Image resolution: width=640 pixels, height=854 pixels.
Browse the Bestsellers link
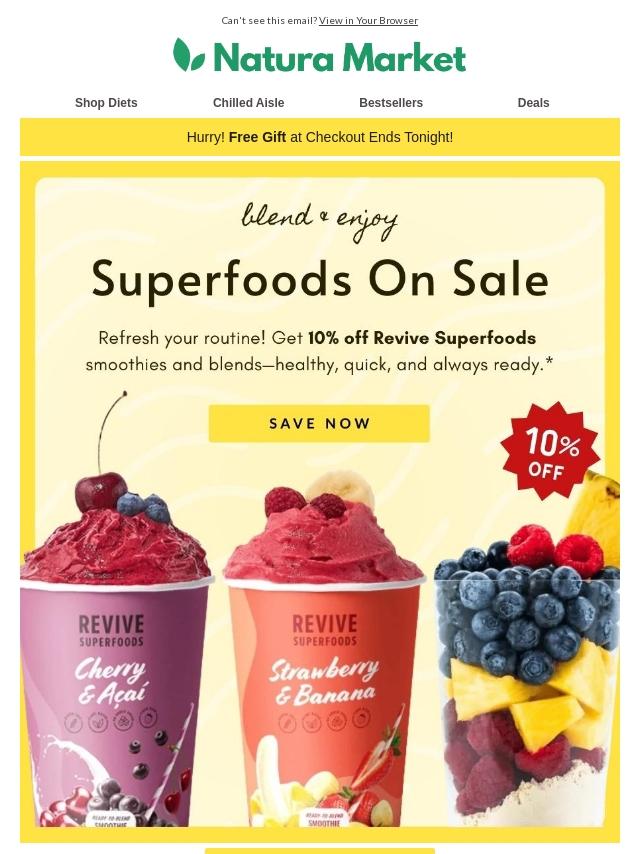pos(391,103)
